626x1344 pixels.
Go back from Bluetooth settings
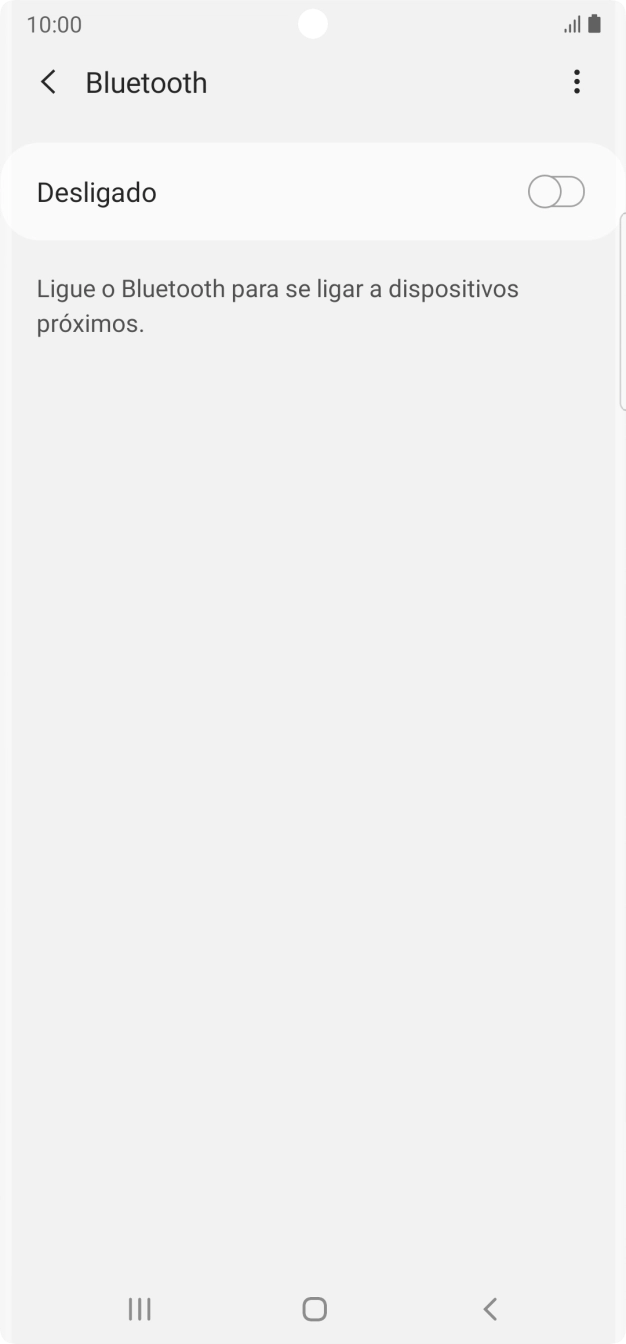click(48, 82)
